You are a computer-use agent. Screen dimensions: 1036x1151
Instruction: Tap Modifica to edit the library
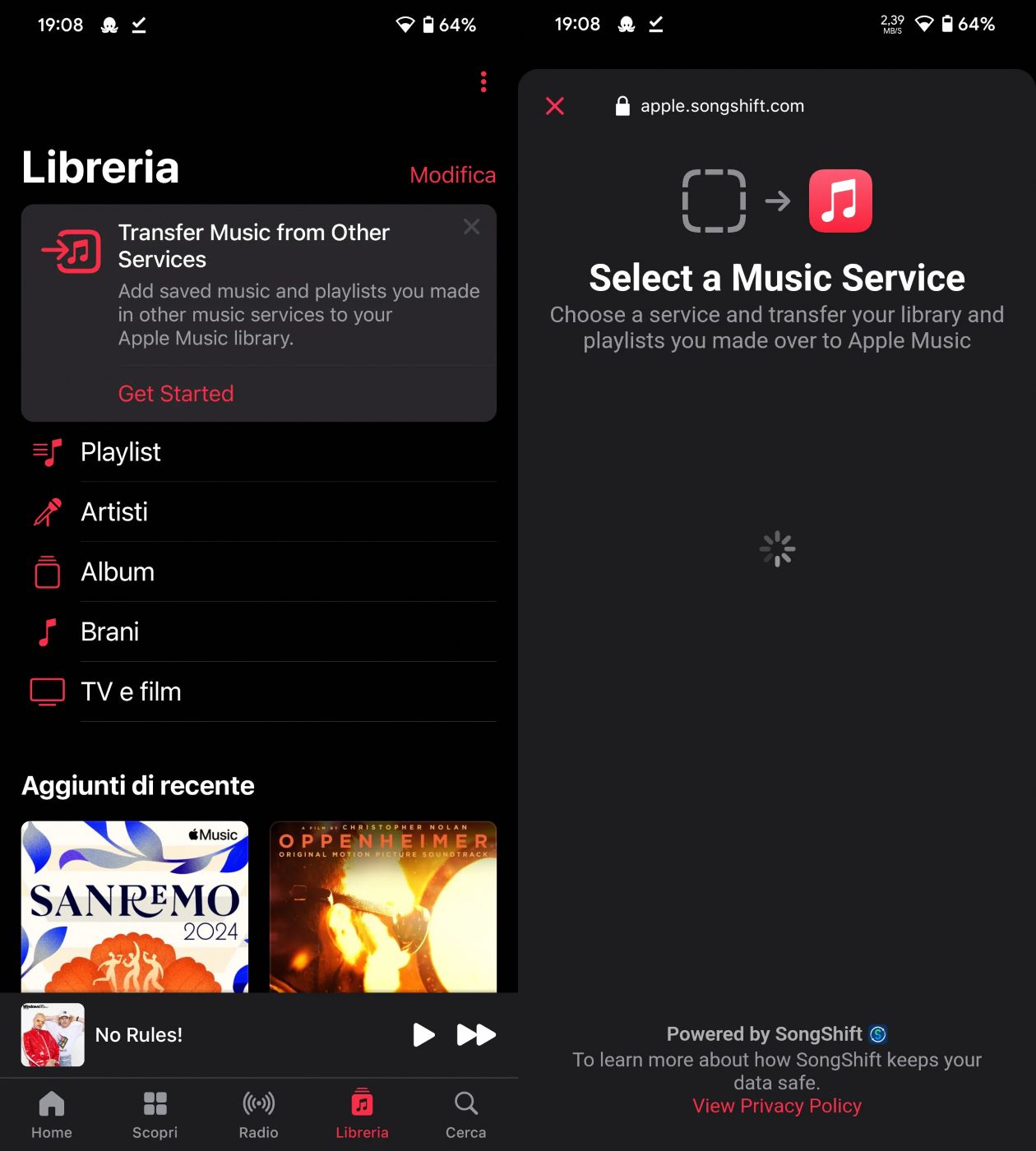(x=452, y=175)
